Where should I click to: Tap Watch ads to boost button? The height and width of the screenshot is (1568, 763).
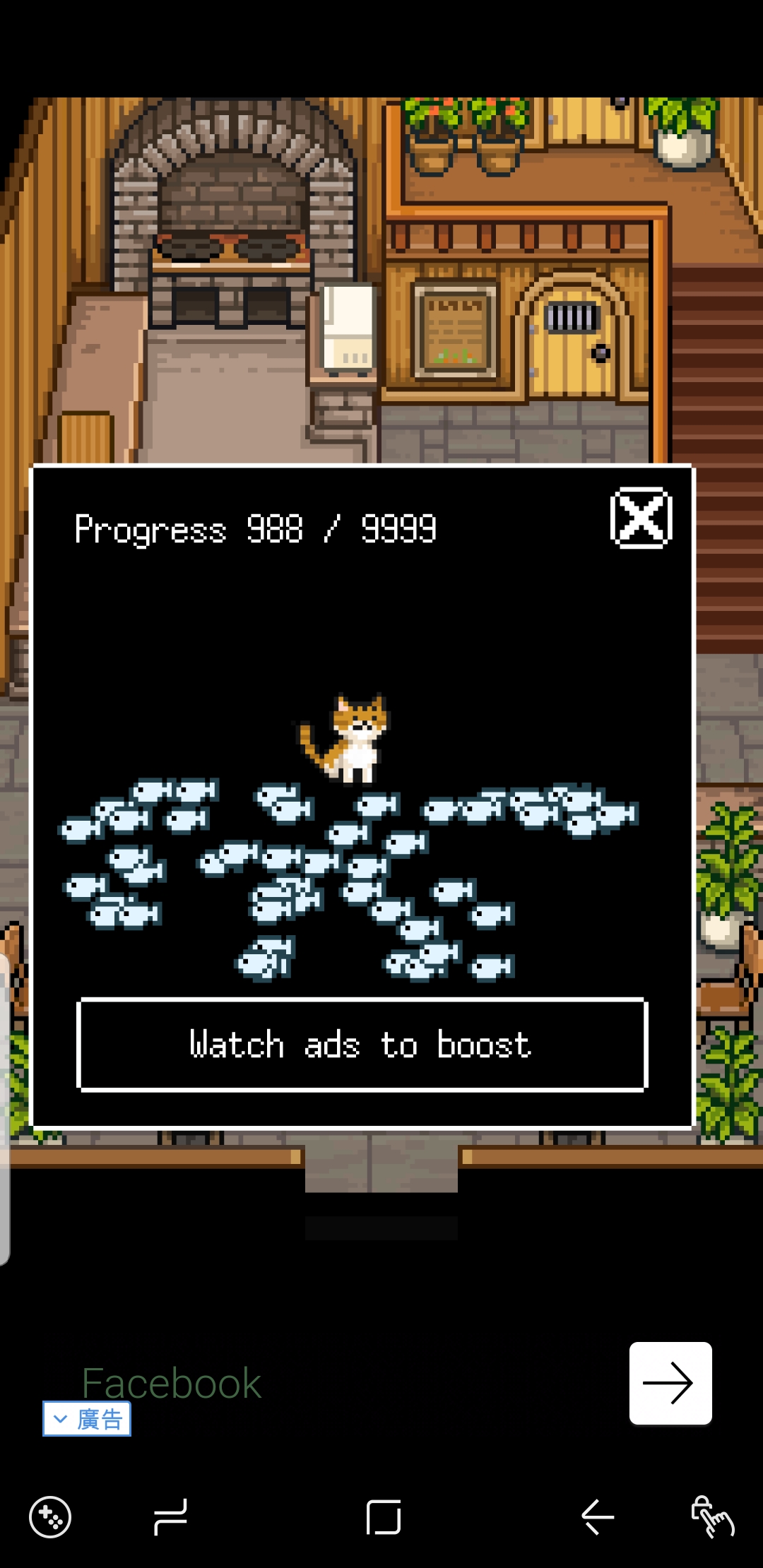click(362, 1045)
